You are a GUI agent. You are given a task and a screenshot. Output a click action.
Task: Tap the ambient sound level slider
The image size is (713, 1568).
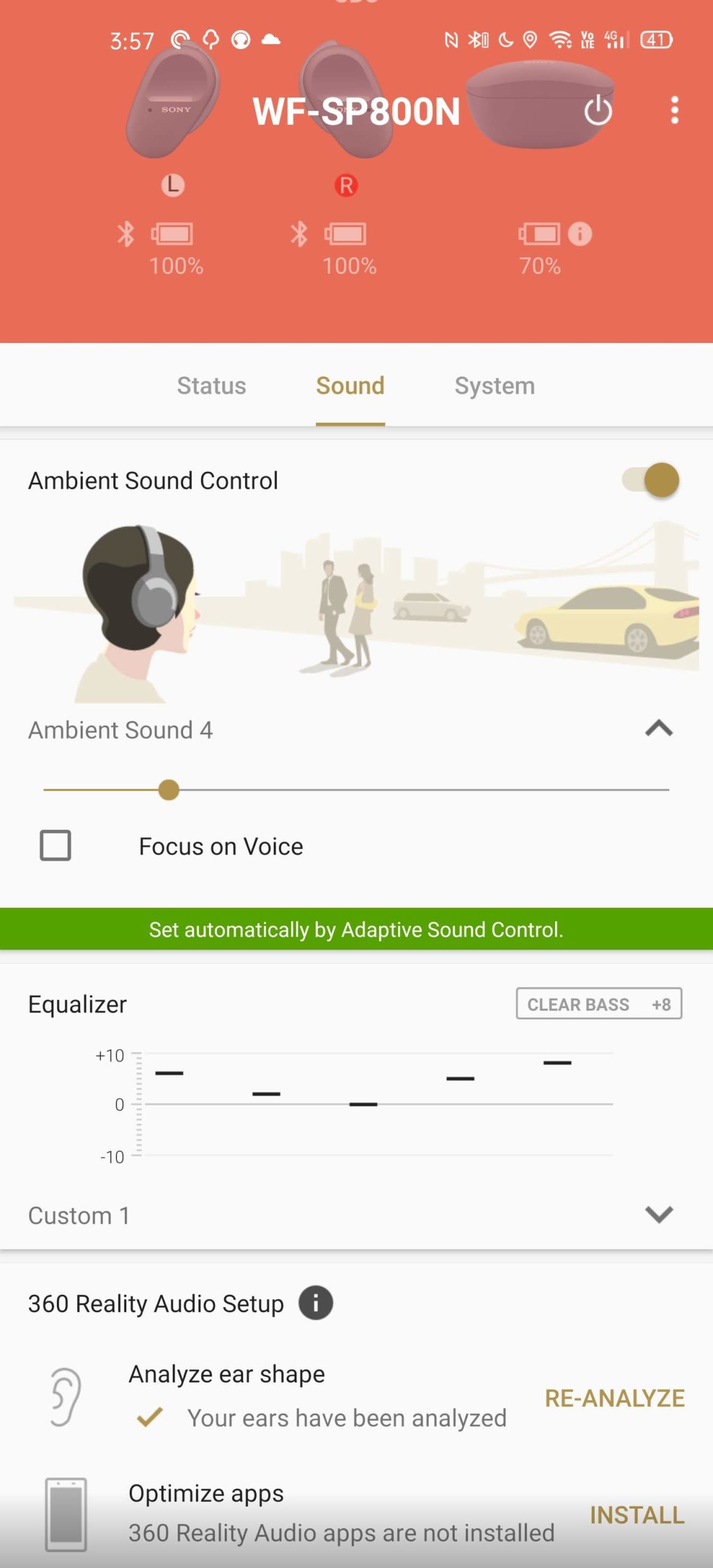[356, 790]
